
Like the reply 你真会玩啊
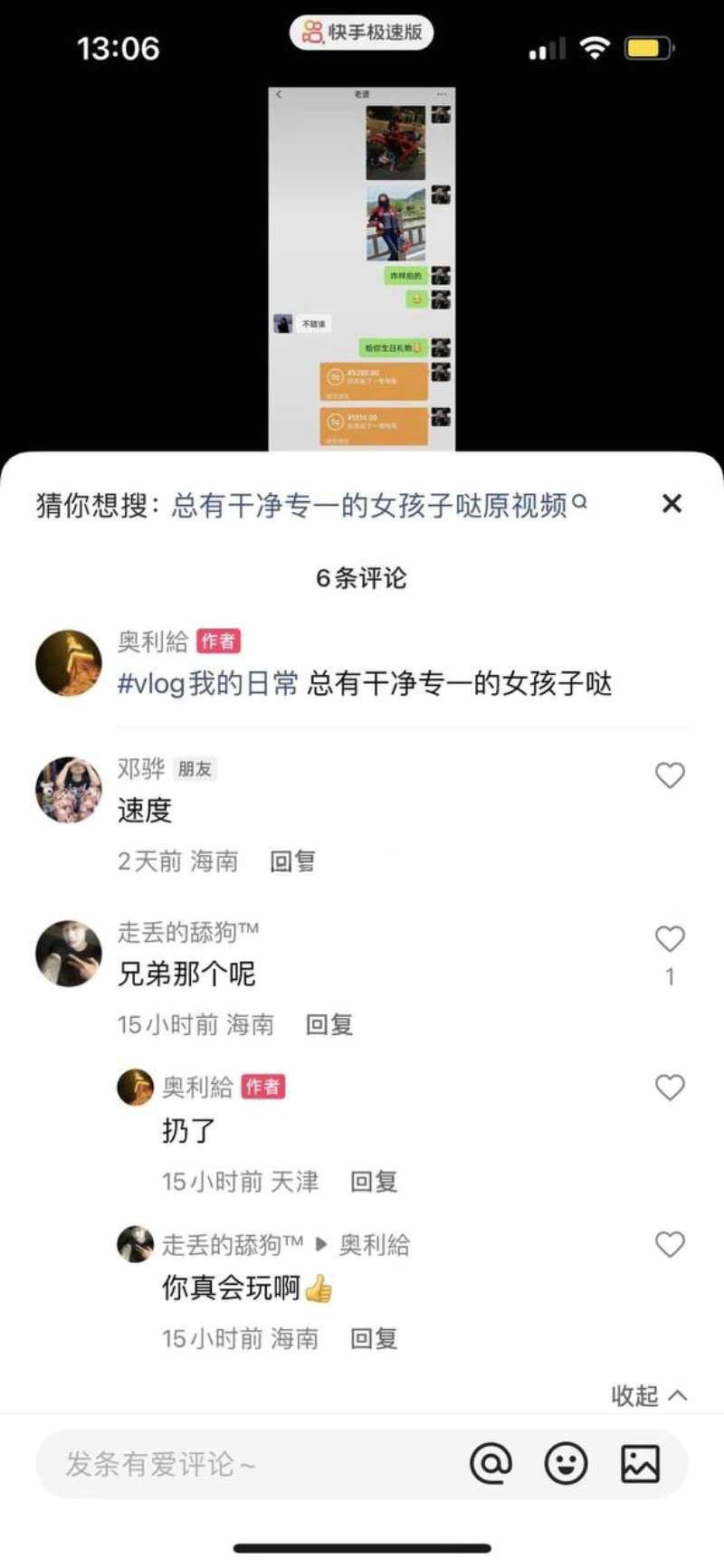[x=670, y=1244]
